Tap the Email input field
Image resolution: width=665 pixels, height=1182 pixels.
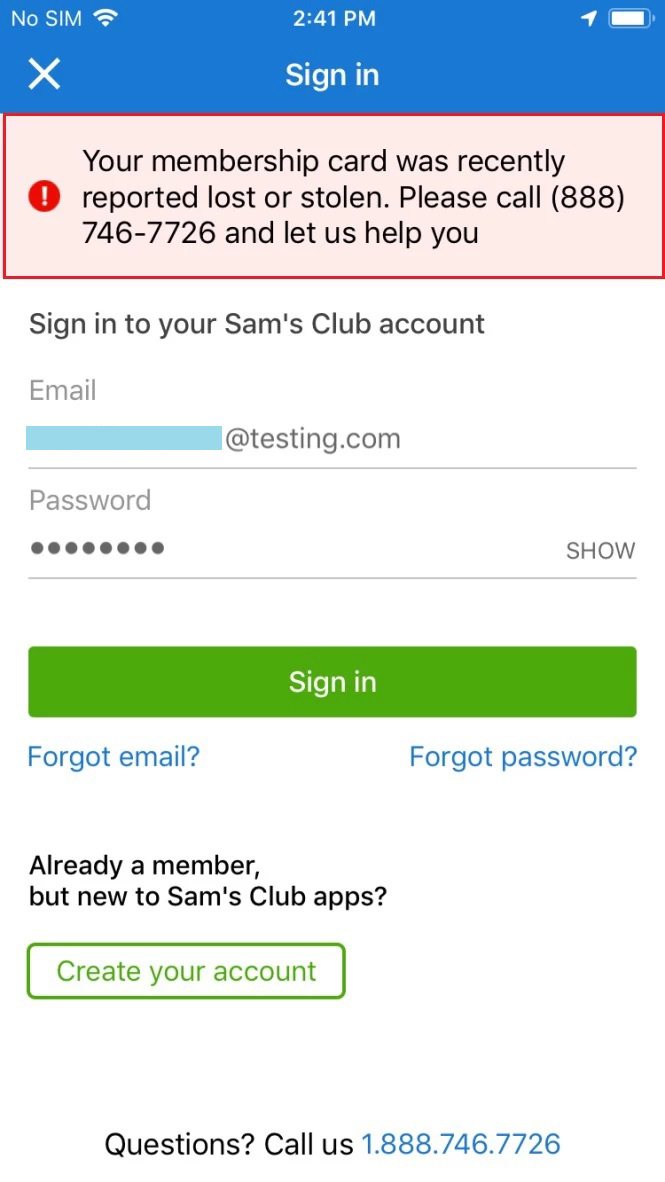332,439
